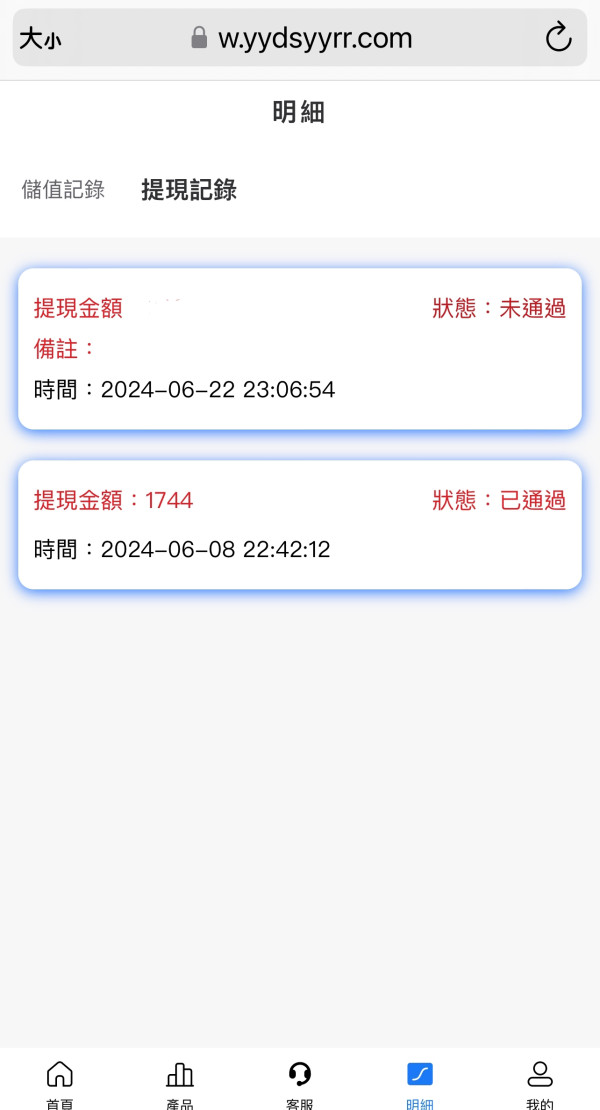Screen dimensions: 600x1110
Task: Open the 產品 tab
Action: tap(180, 1084)
